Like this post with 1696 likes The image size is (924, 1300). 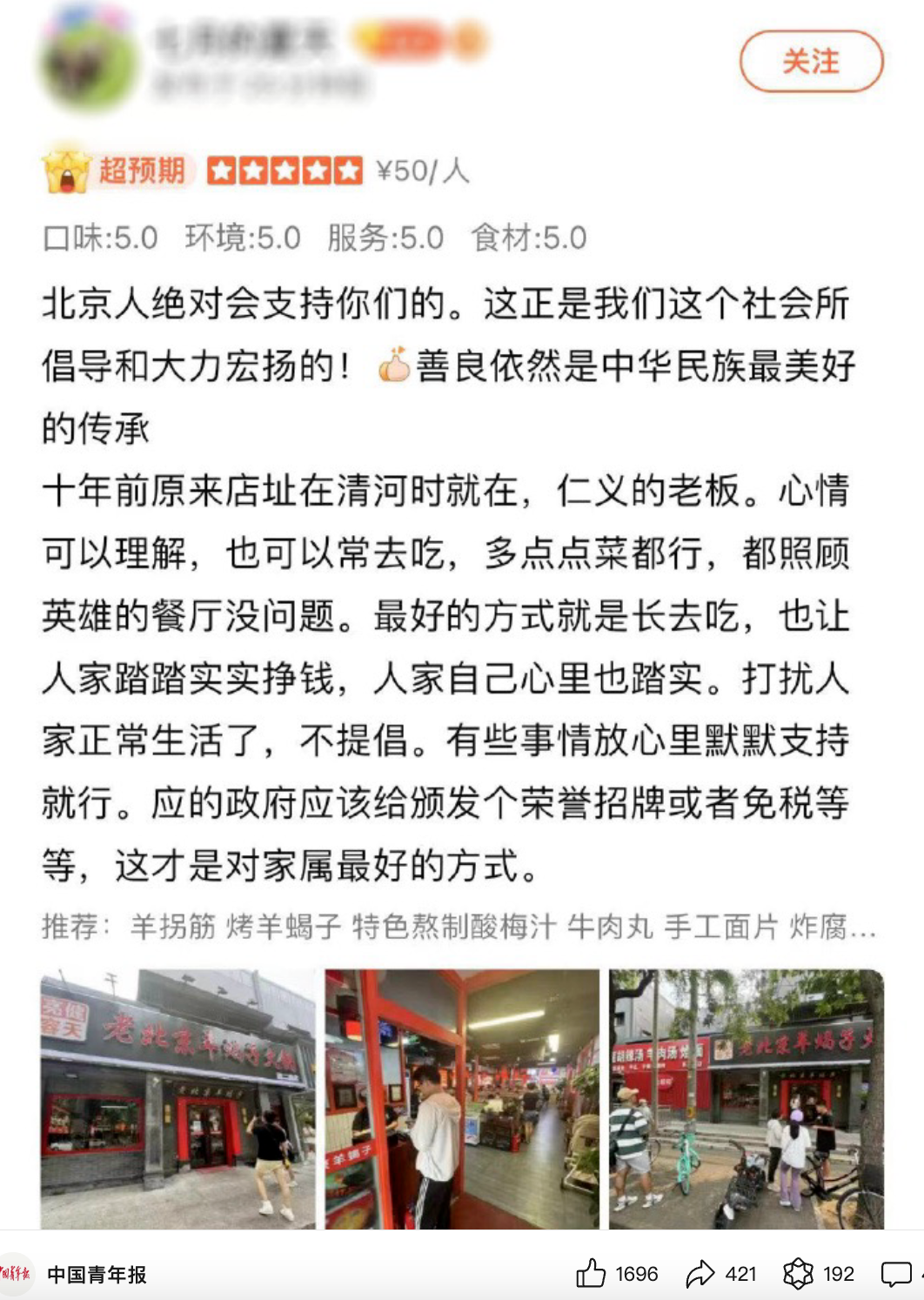pos(592,1274)
